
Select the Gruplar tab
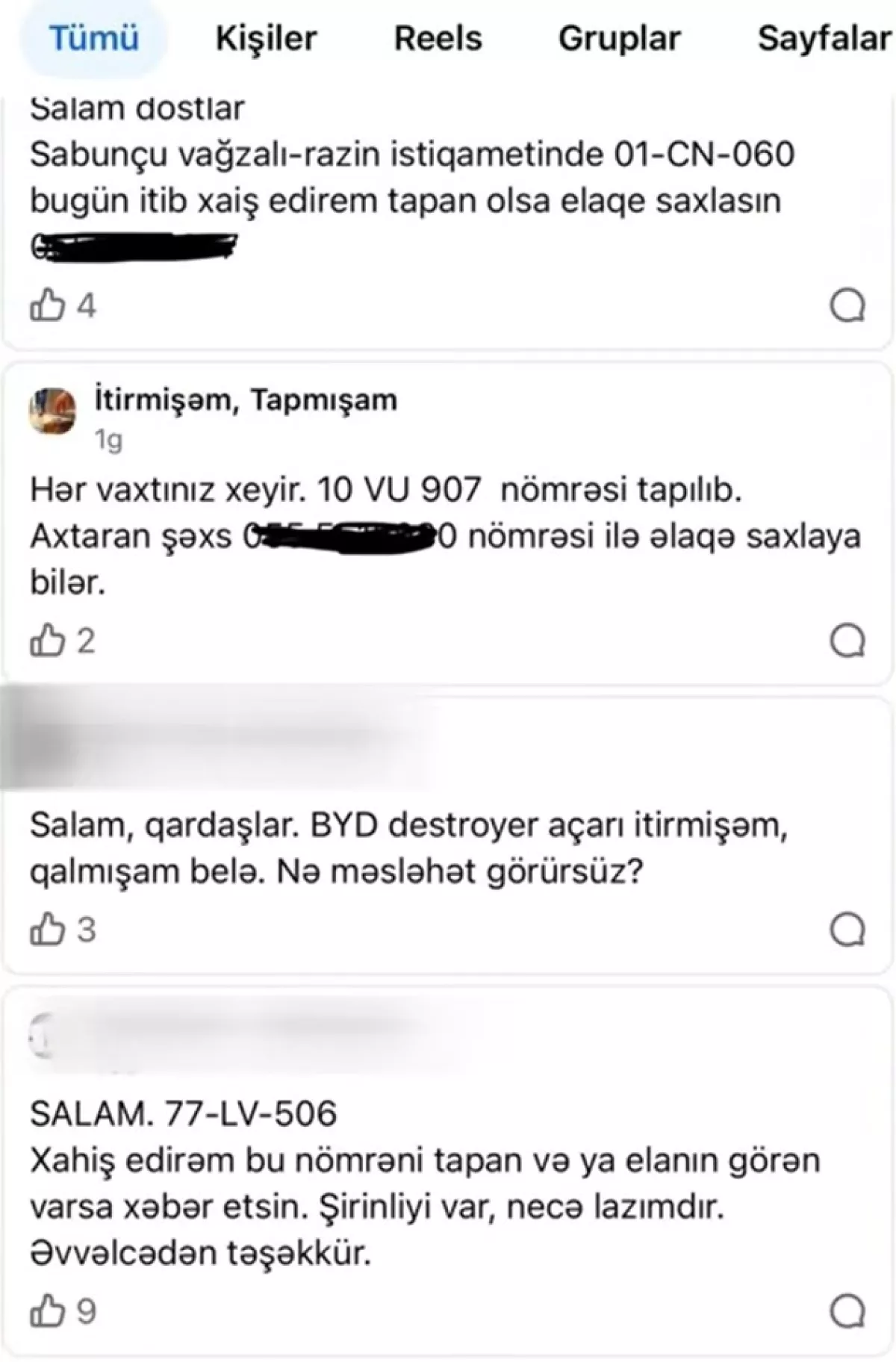tap(619, 38)
